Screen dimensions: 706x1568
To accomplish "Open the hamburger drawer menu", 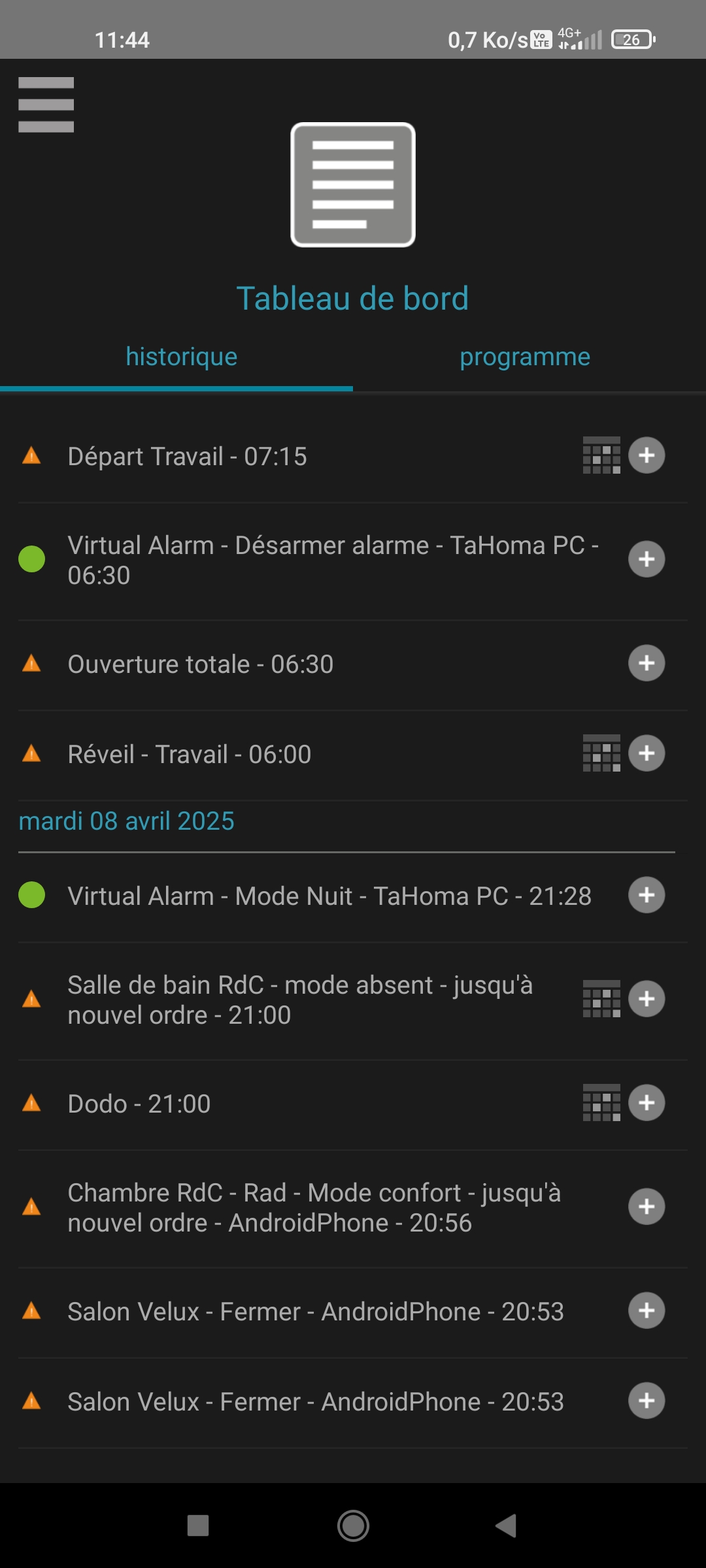I will pos(46,105).
